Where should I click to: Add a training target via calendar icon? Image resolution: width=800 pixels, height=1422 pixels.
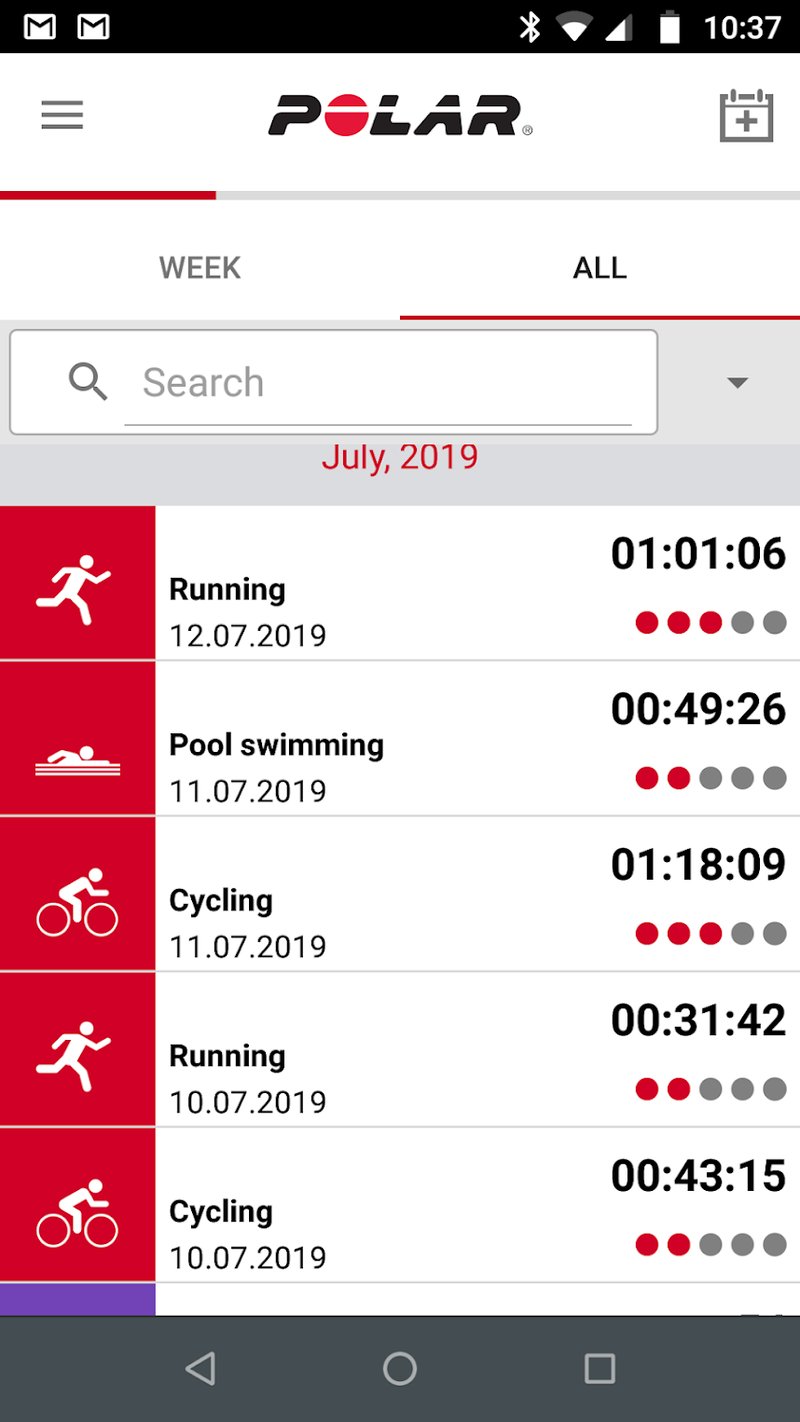[x=746, y=116]
